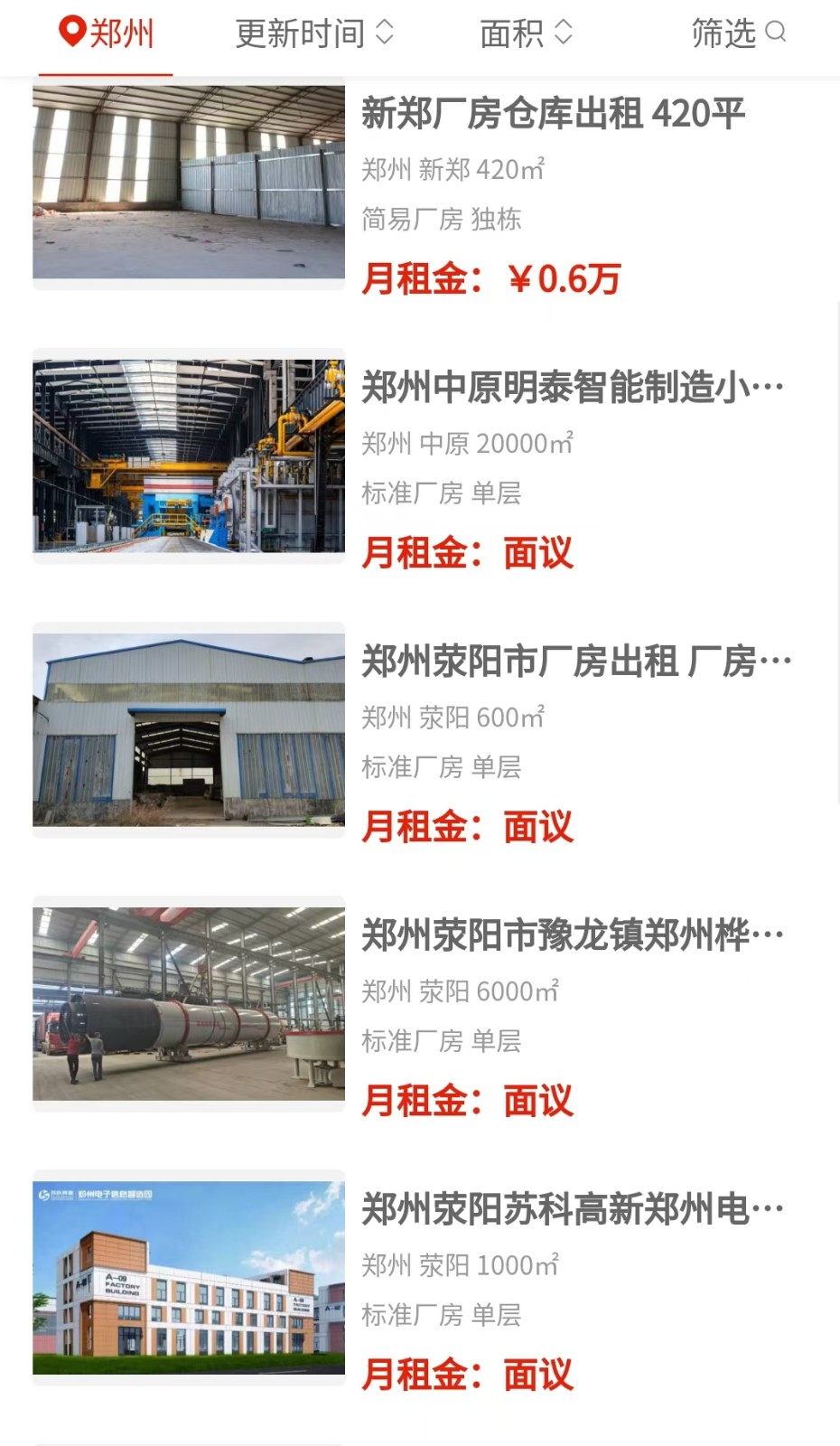This screenshot has height=1446, width=840.
Task: Sort listings by 面积
Action: [526, 33]
